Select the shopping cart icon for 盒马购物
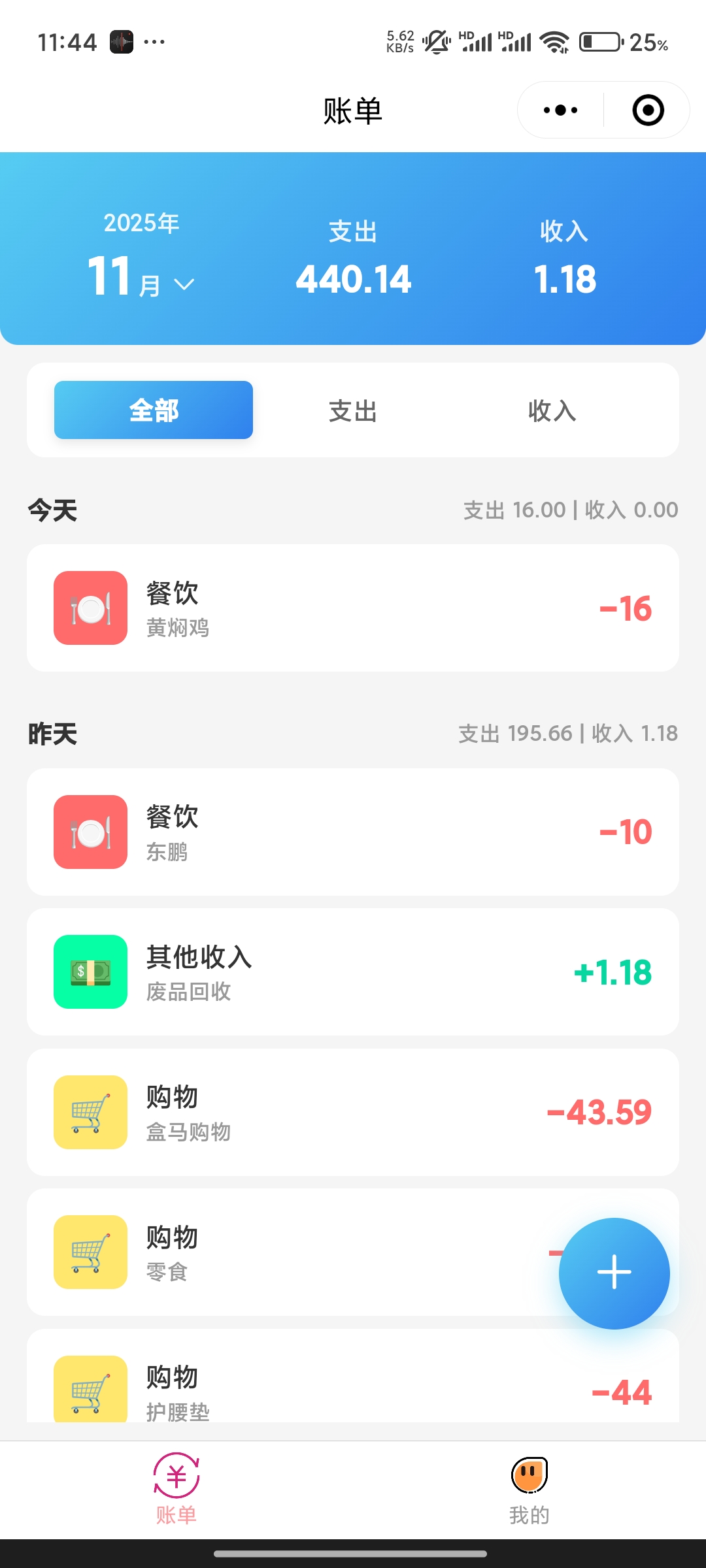The image size is (706, 1568). pos(90,1113)
